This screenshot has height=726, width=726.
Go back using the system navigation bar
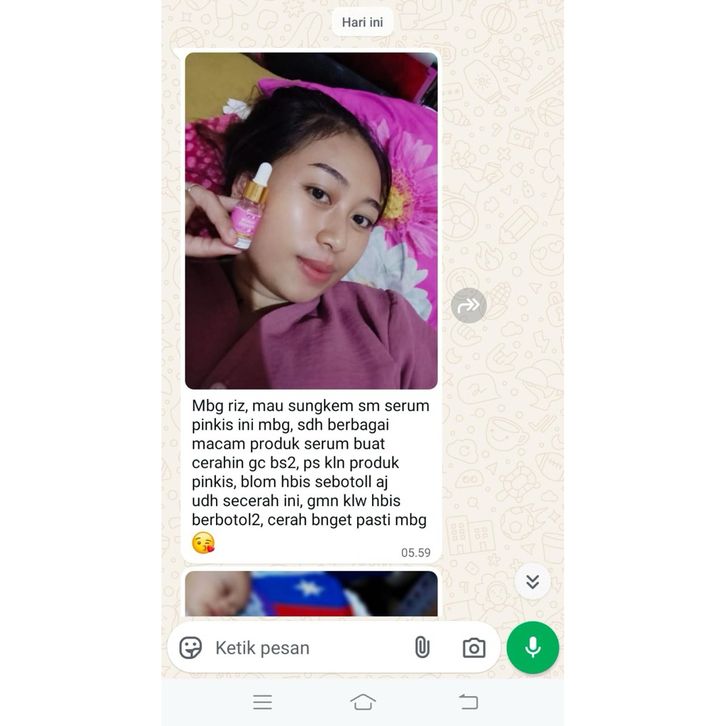[468, 702]
